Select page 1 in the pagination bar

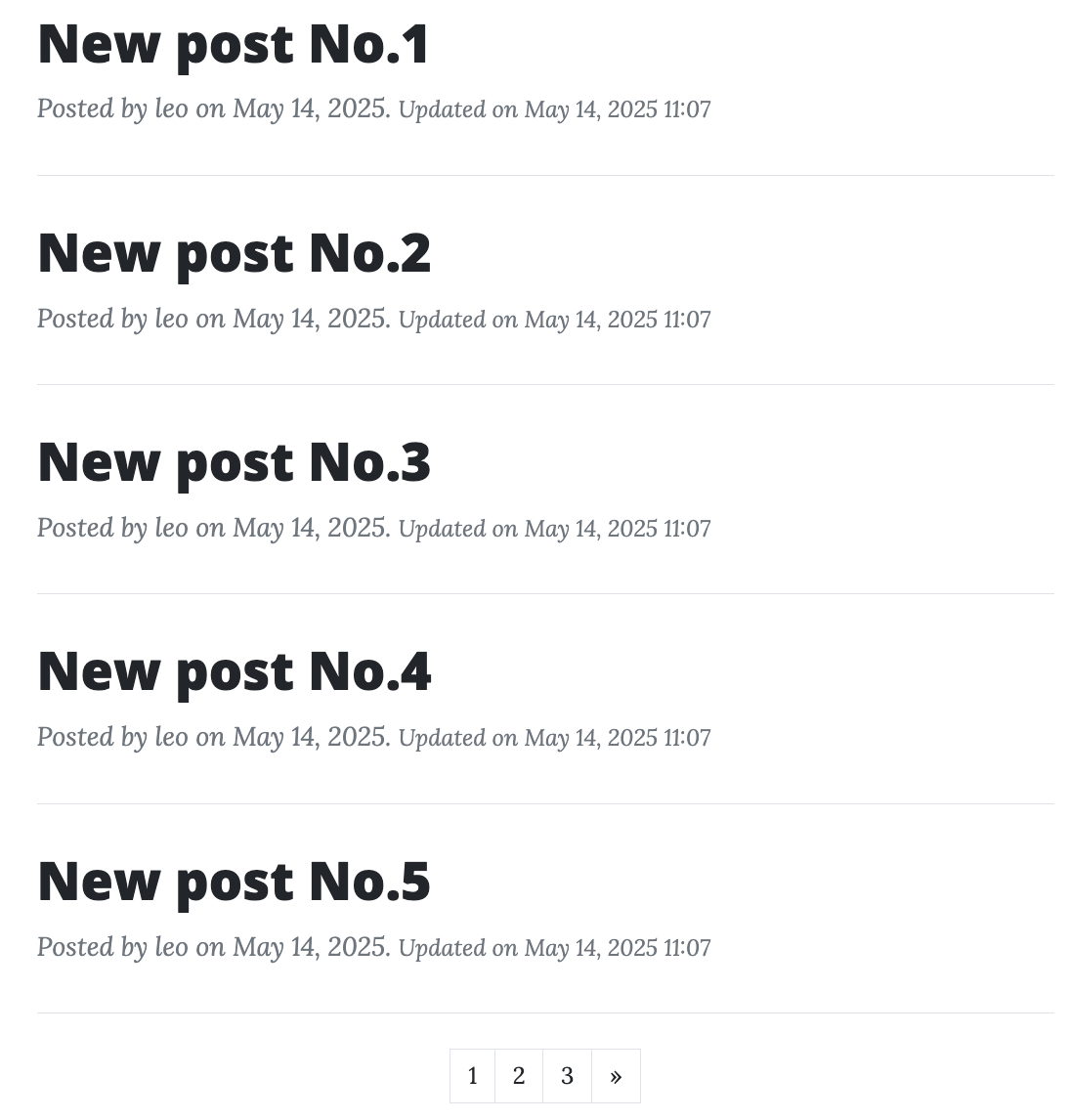pos(472,1075)
